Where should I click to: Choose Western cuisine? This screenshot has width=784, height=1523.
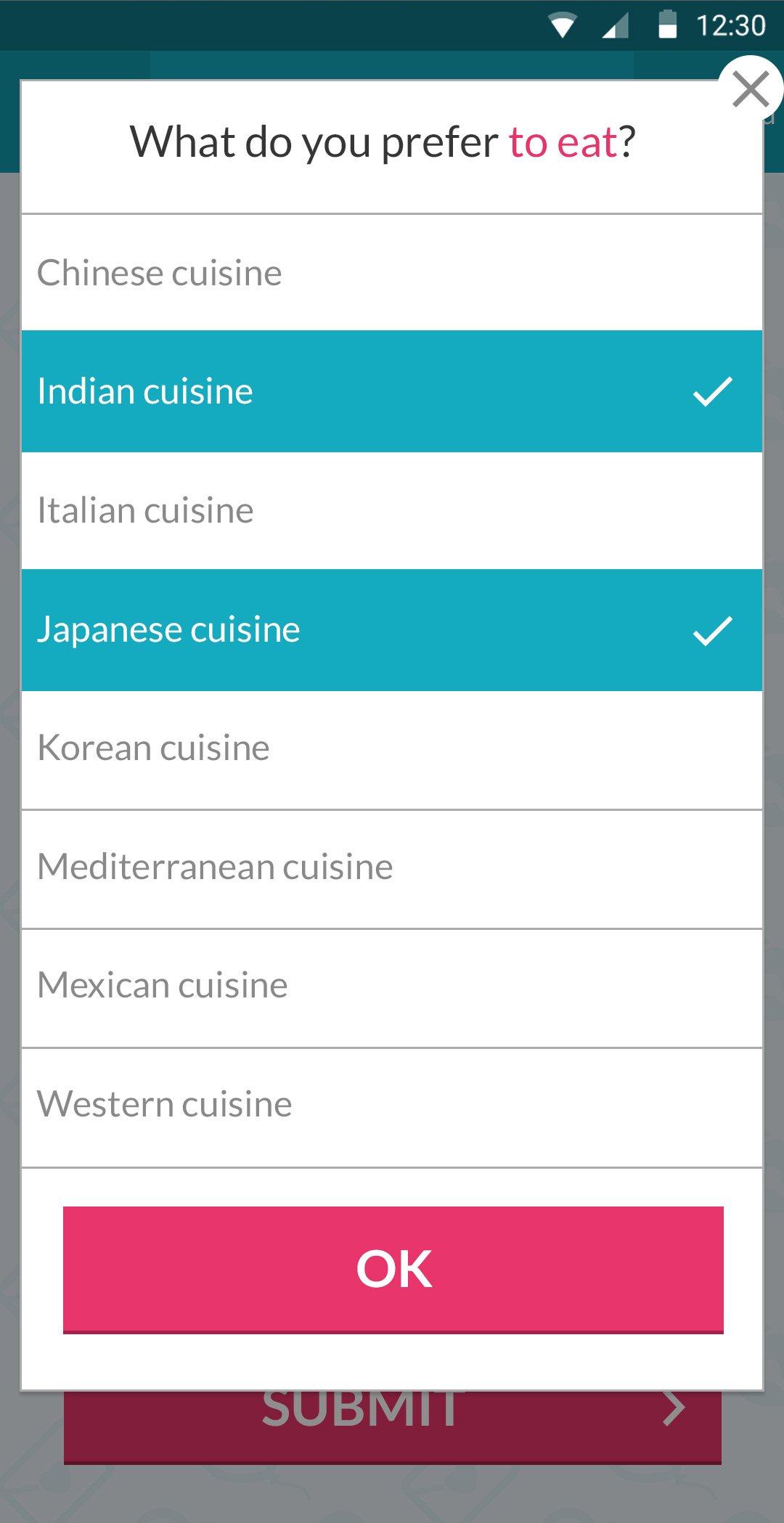[x=392, y=1106]
